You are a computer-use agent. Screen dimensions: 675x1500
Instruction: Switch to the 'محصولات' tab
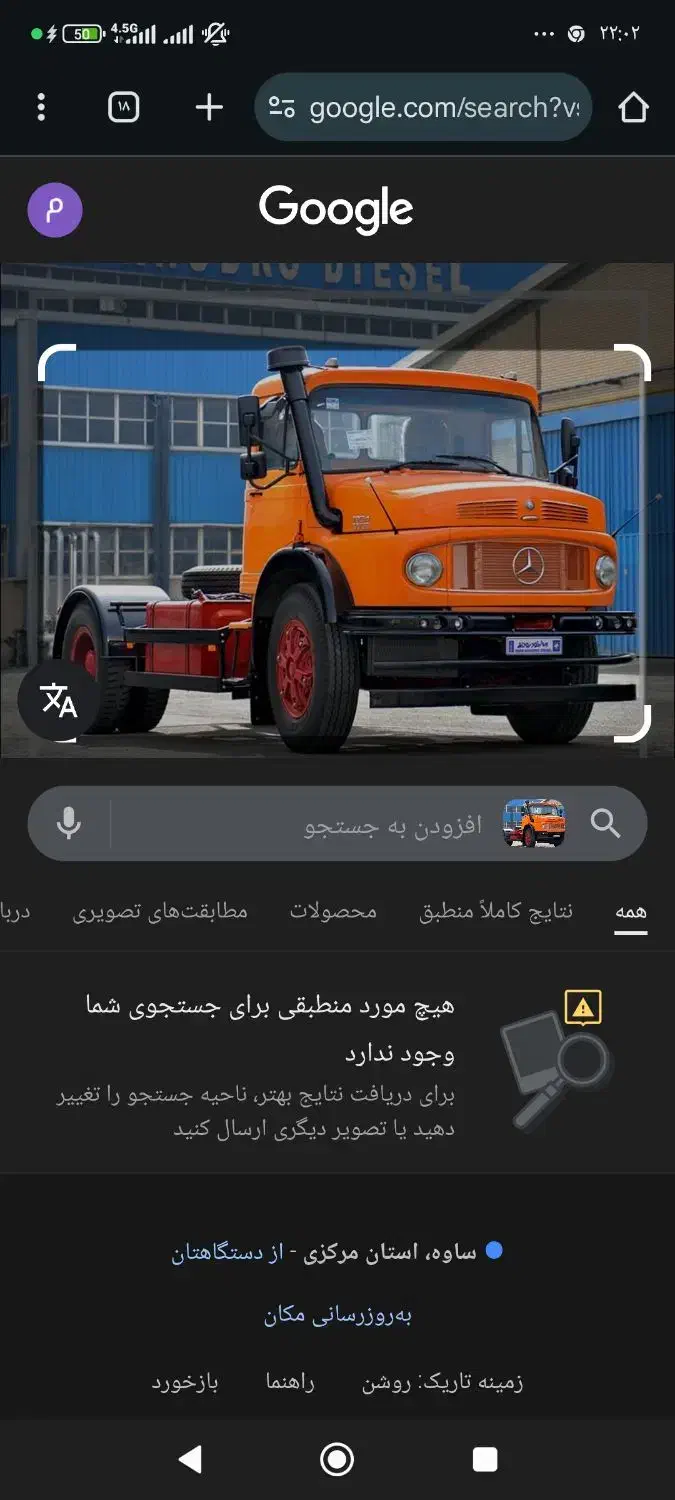334,911
